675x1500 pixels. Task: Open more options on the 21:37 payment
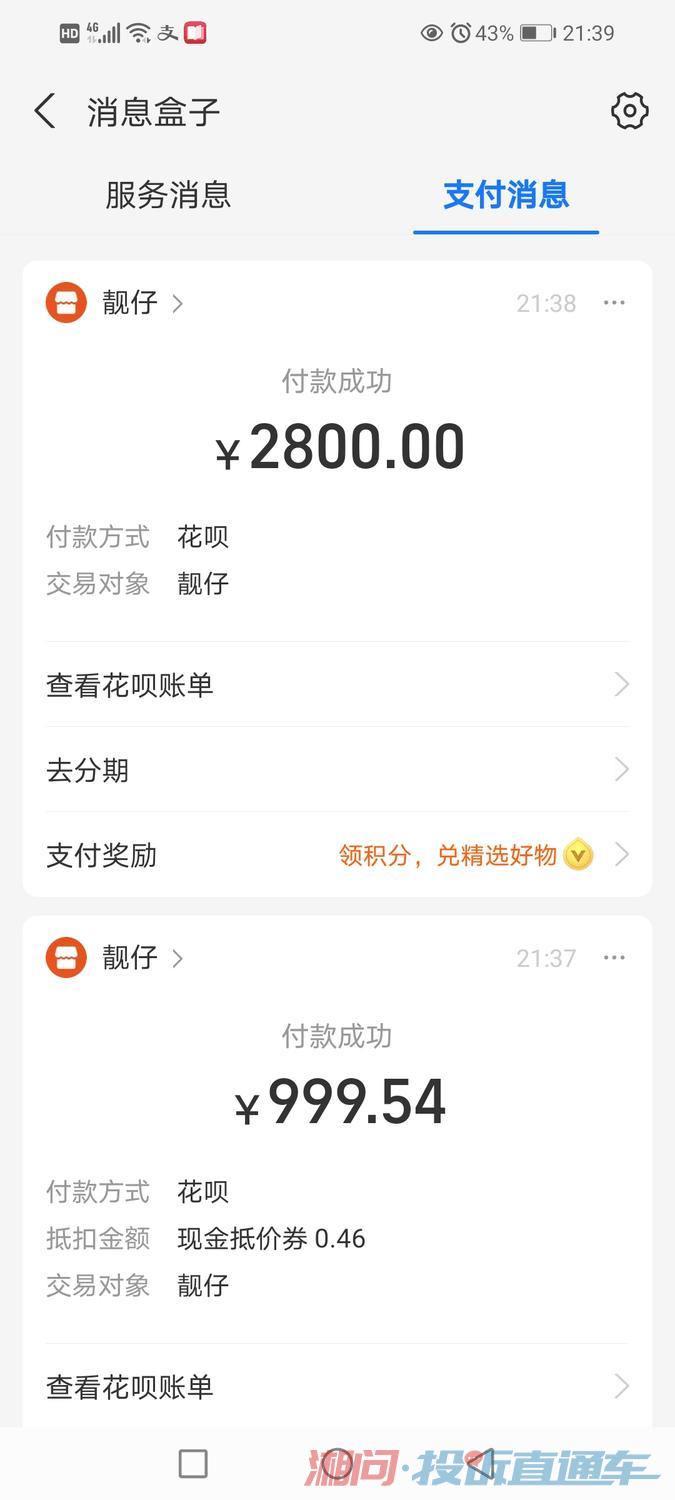tap(614, 958)
